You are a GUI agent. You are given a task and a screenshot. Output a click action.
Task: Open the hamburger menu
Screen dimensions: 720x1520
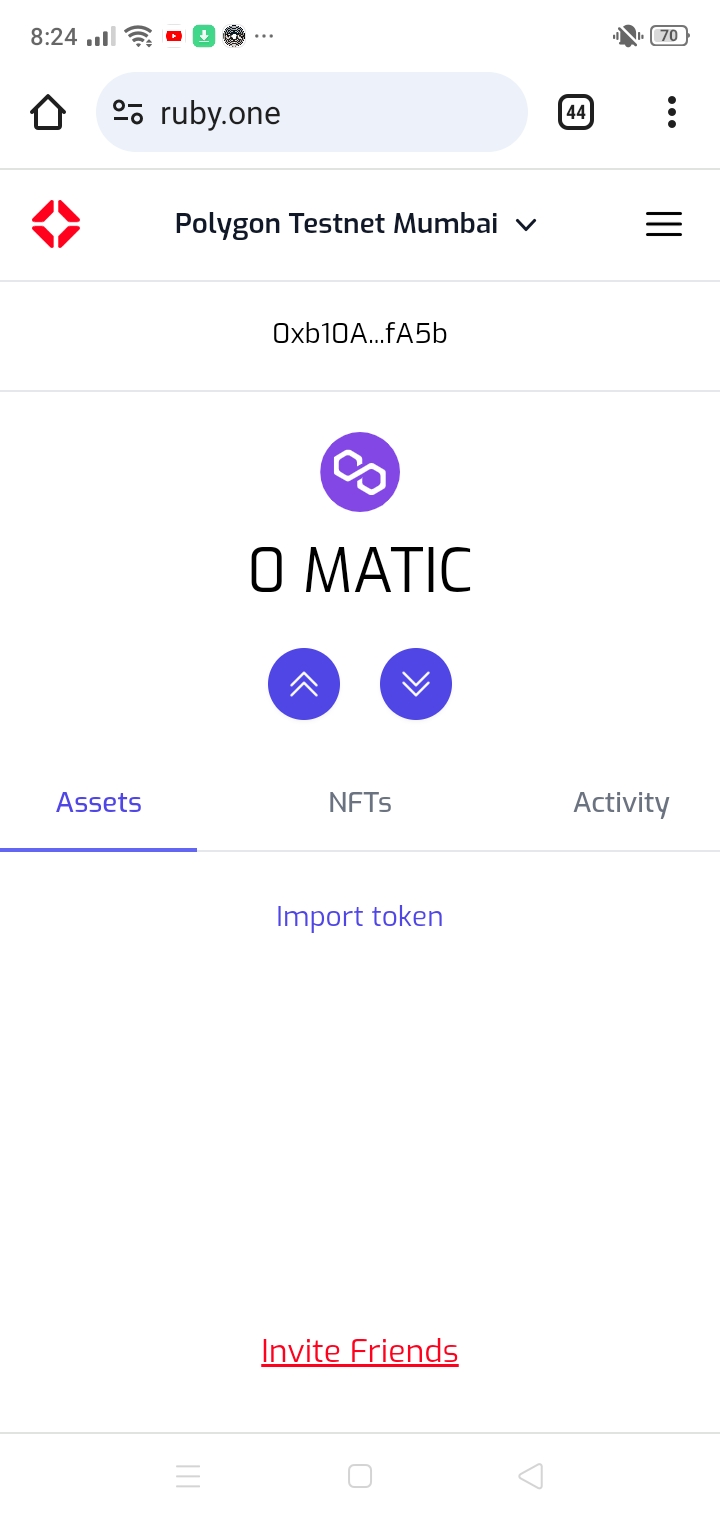[x=663, y=224]
